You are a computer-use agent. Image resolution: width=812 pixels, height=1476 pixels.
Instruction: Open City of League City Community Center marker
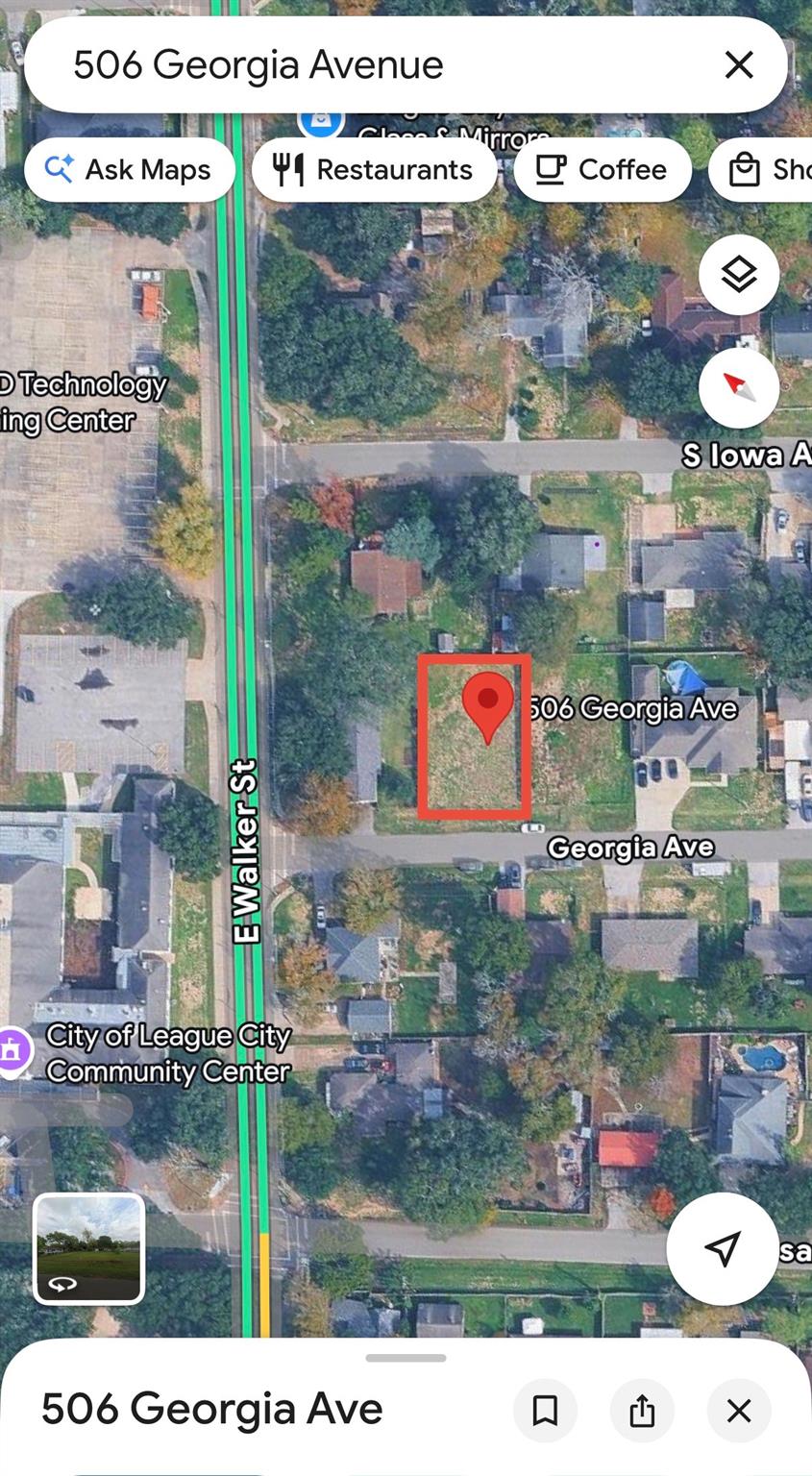[12, 1049]
